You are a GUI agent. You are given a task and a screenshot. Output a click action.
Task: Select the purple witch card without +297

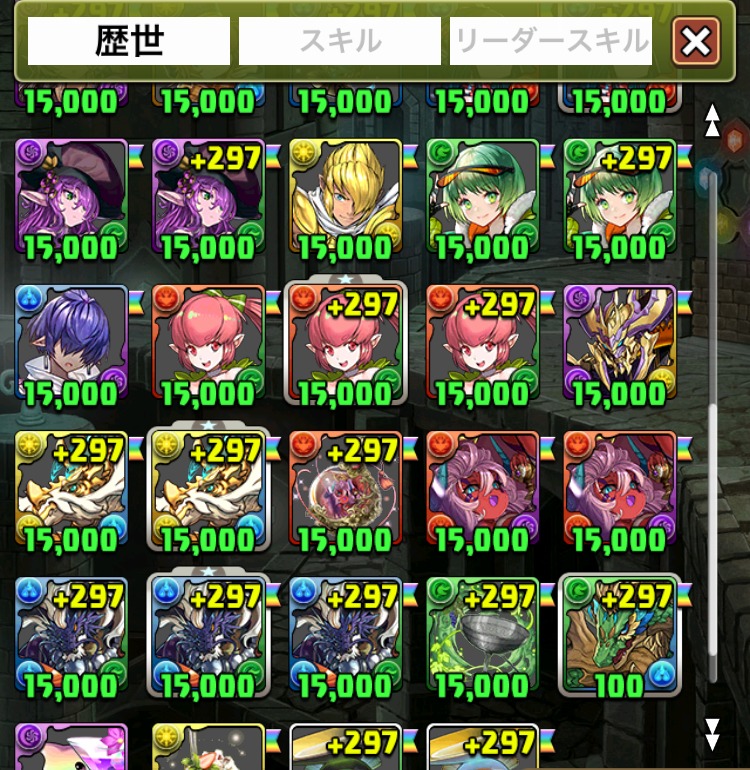72,200
